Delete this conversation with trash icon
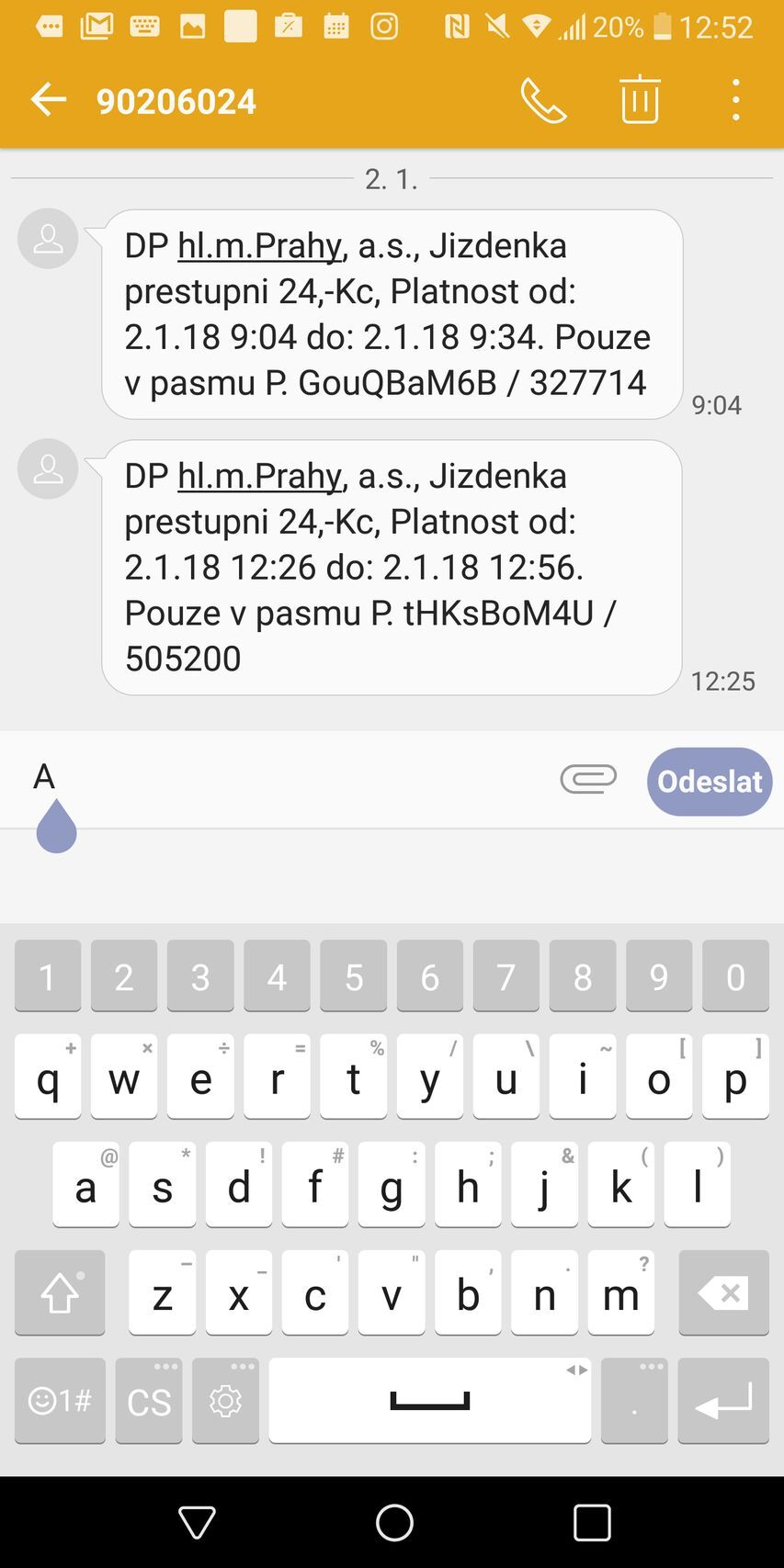Image resolution: width=784 pixels, height=1568 pixels. tap(640, 100)
